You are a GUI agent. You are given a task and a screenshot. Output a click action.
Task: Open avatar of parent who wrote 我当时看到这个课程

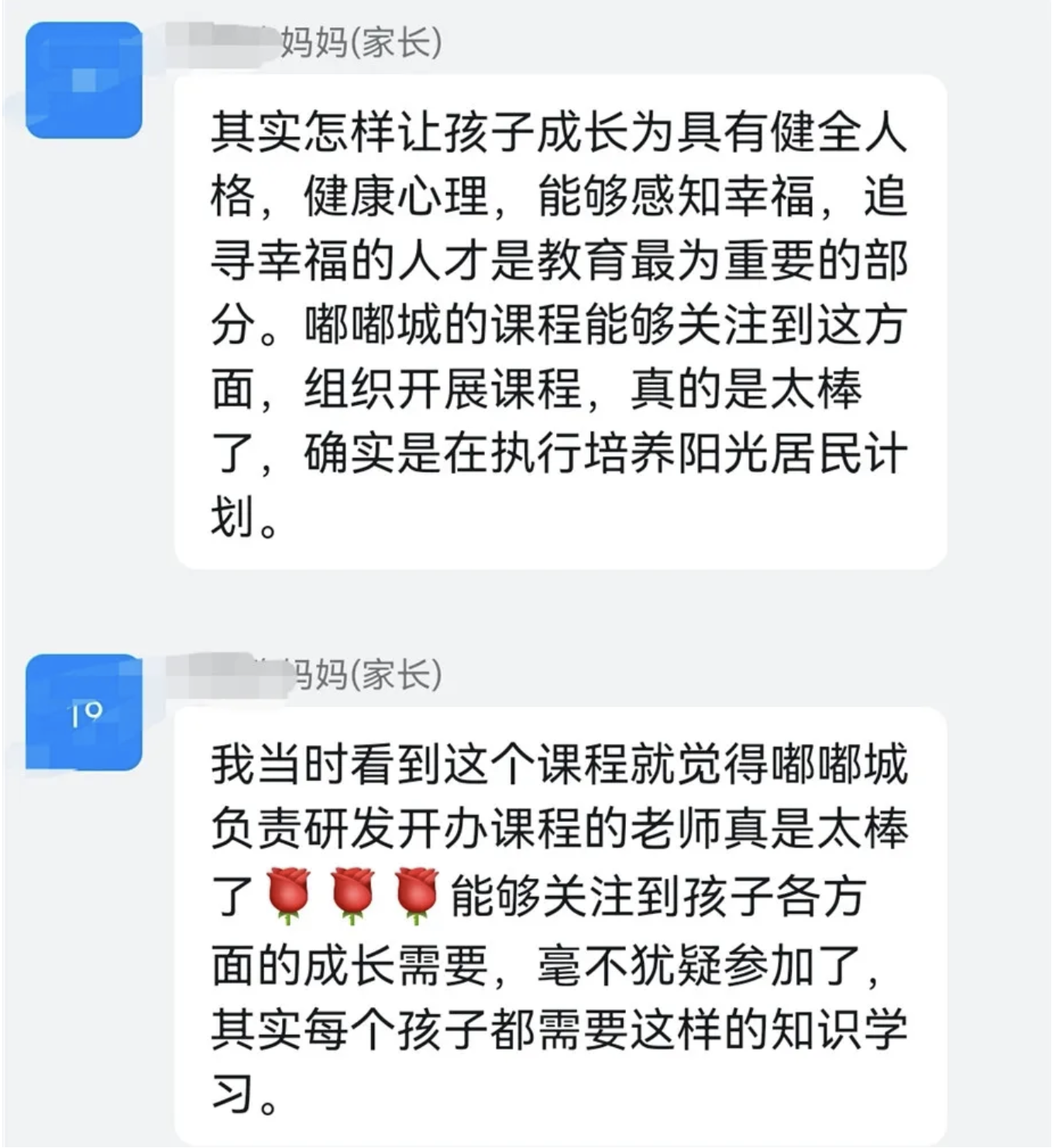point(84,712)
